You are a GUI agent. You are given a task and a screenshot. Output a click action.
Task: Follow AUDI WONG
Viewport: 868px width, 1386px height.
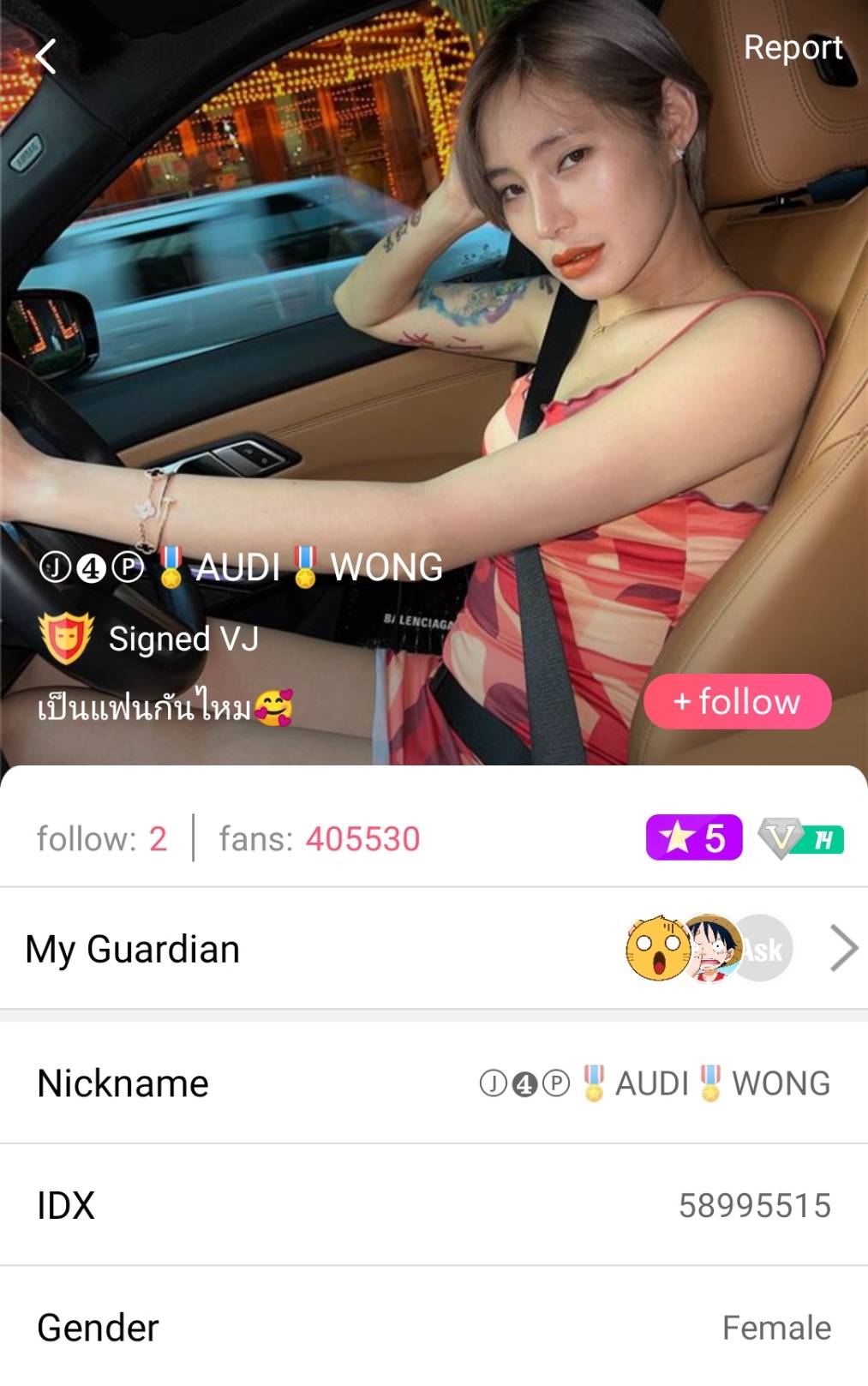point(737,701)
